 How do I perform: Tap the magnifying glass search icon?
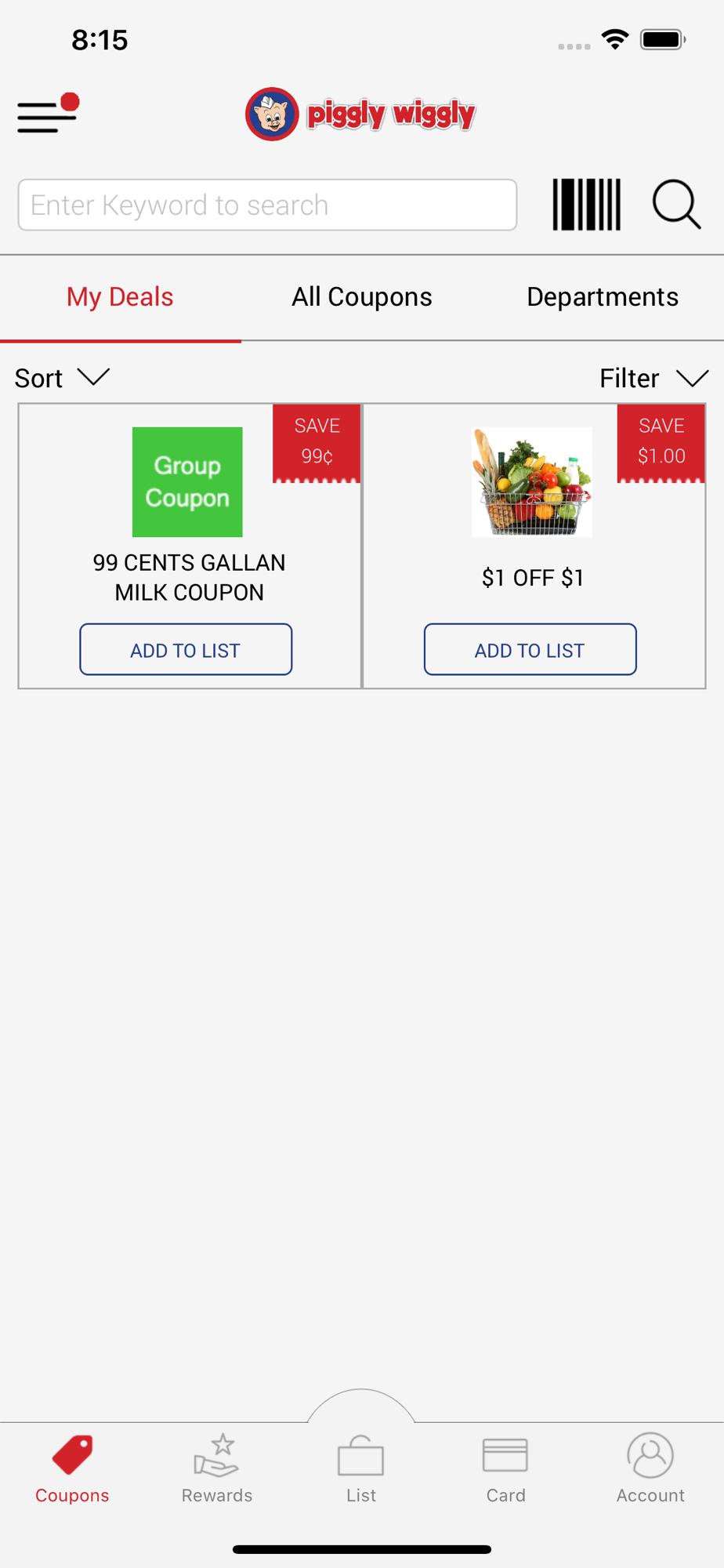point(676,205)
